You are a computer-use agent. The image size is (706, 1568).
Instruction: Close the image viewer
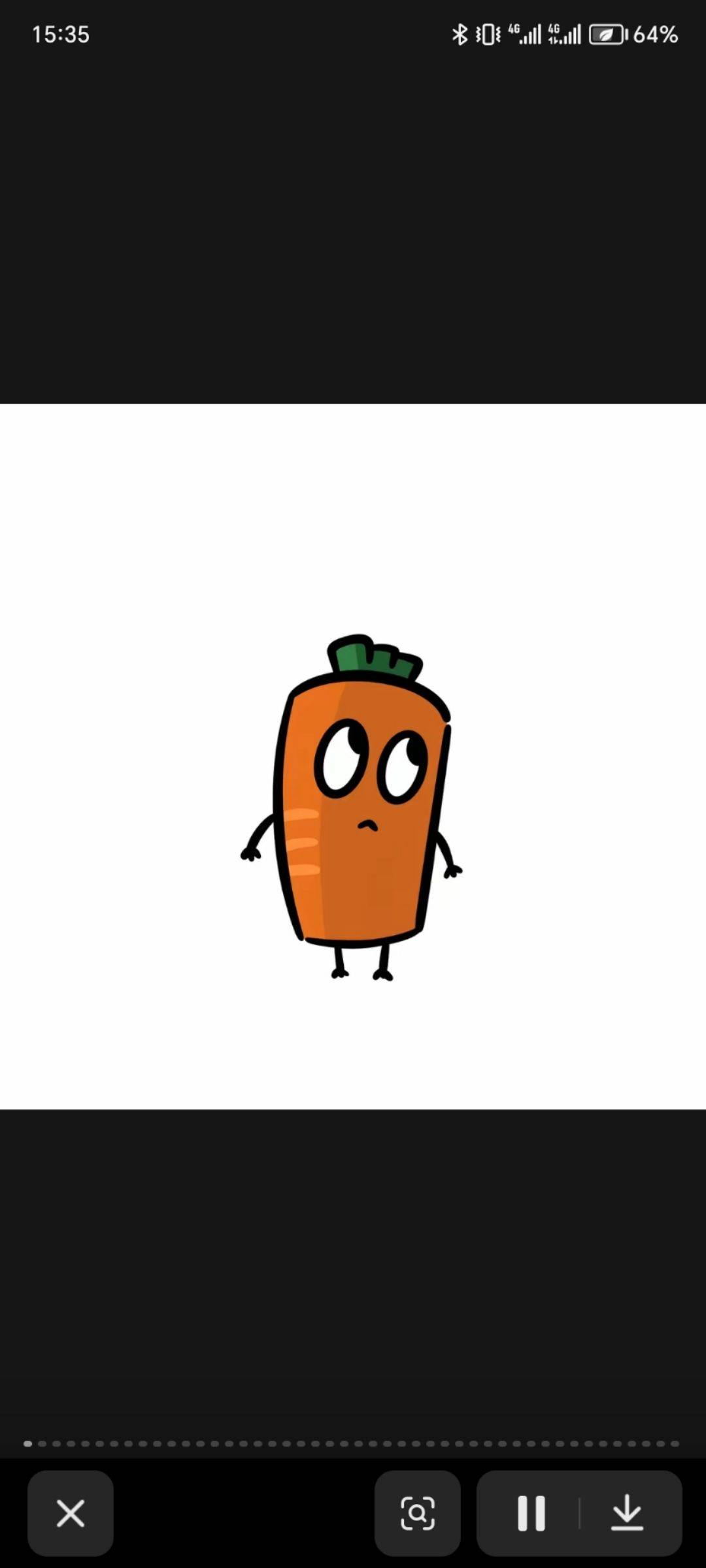tap(71, 1513)
